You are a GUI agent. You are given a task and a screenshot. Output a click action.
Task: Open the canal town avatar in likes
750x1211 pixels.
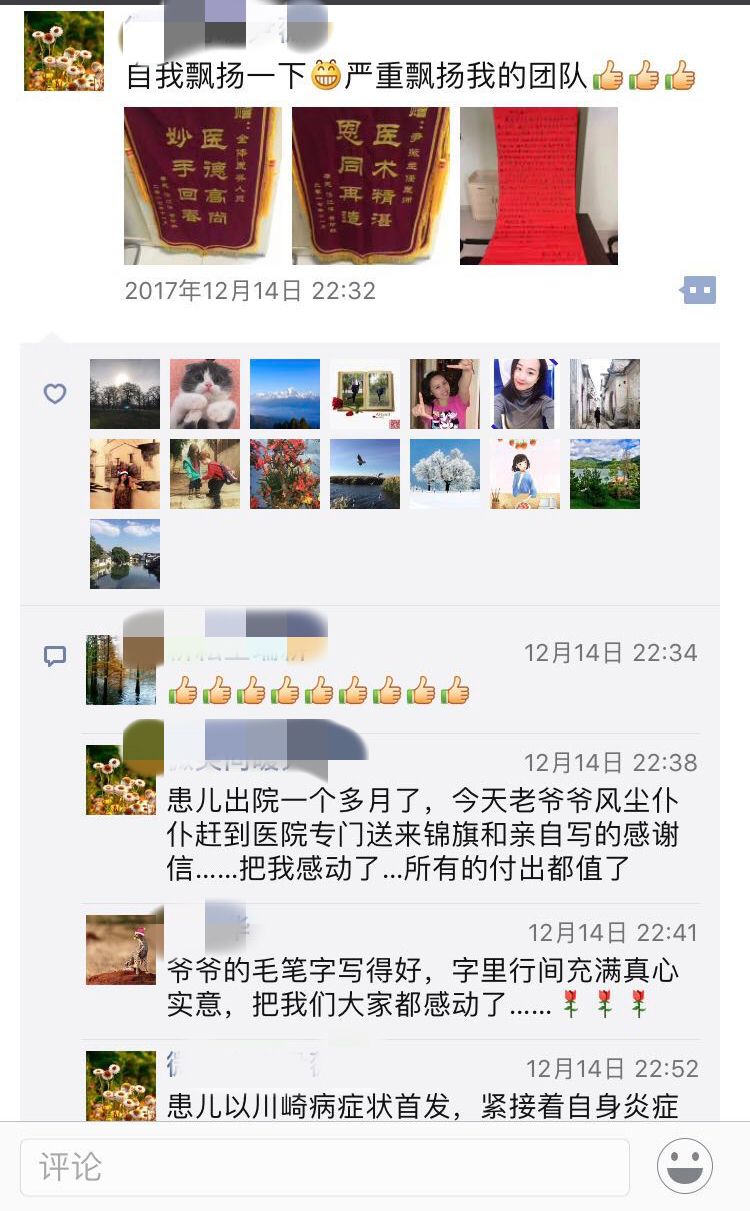(125, 554)
